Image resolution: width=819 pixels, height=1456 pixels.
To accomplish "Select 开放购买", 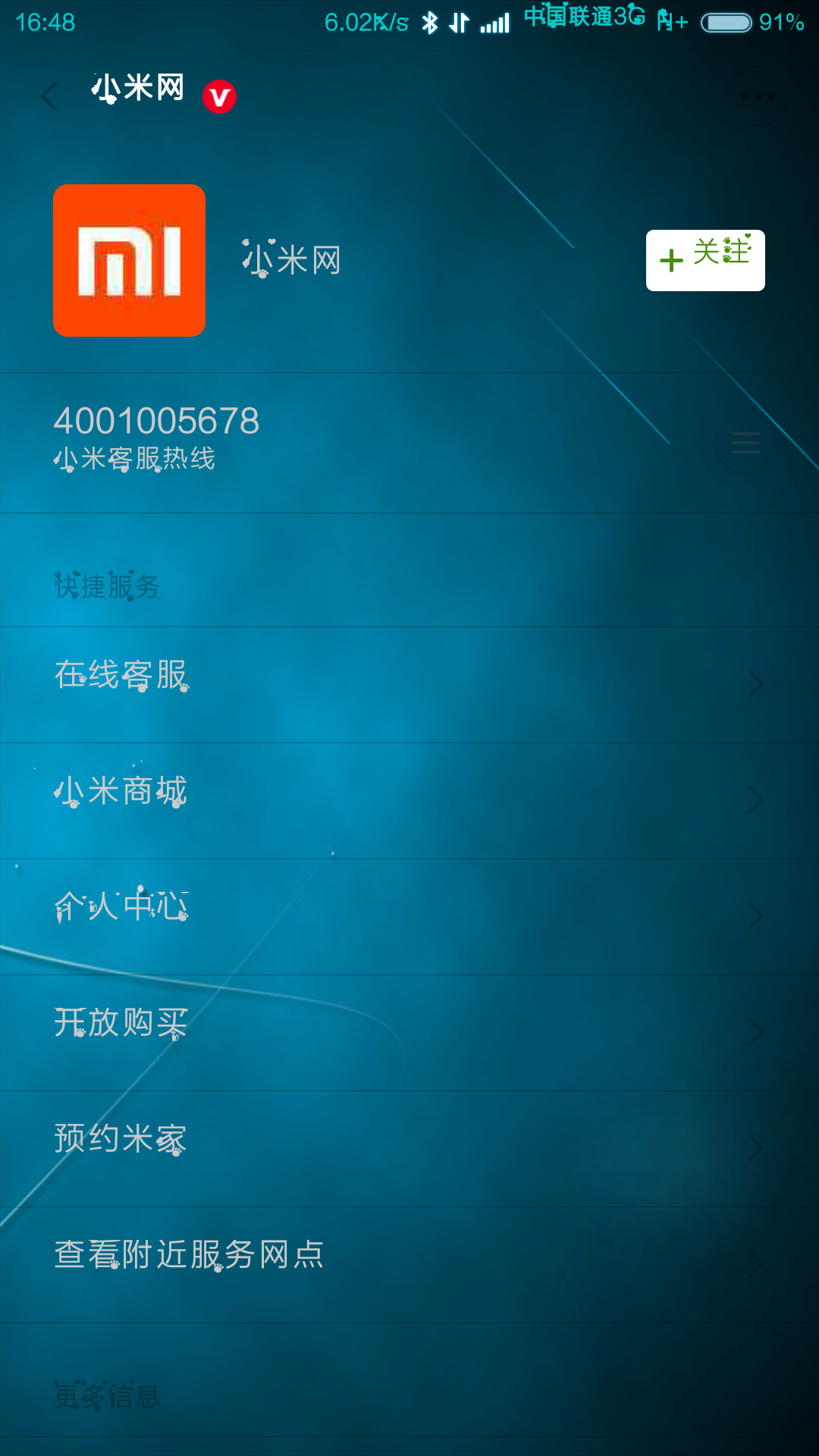I will 409,1032.
